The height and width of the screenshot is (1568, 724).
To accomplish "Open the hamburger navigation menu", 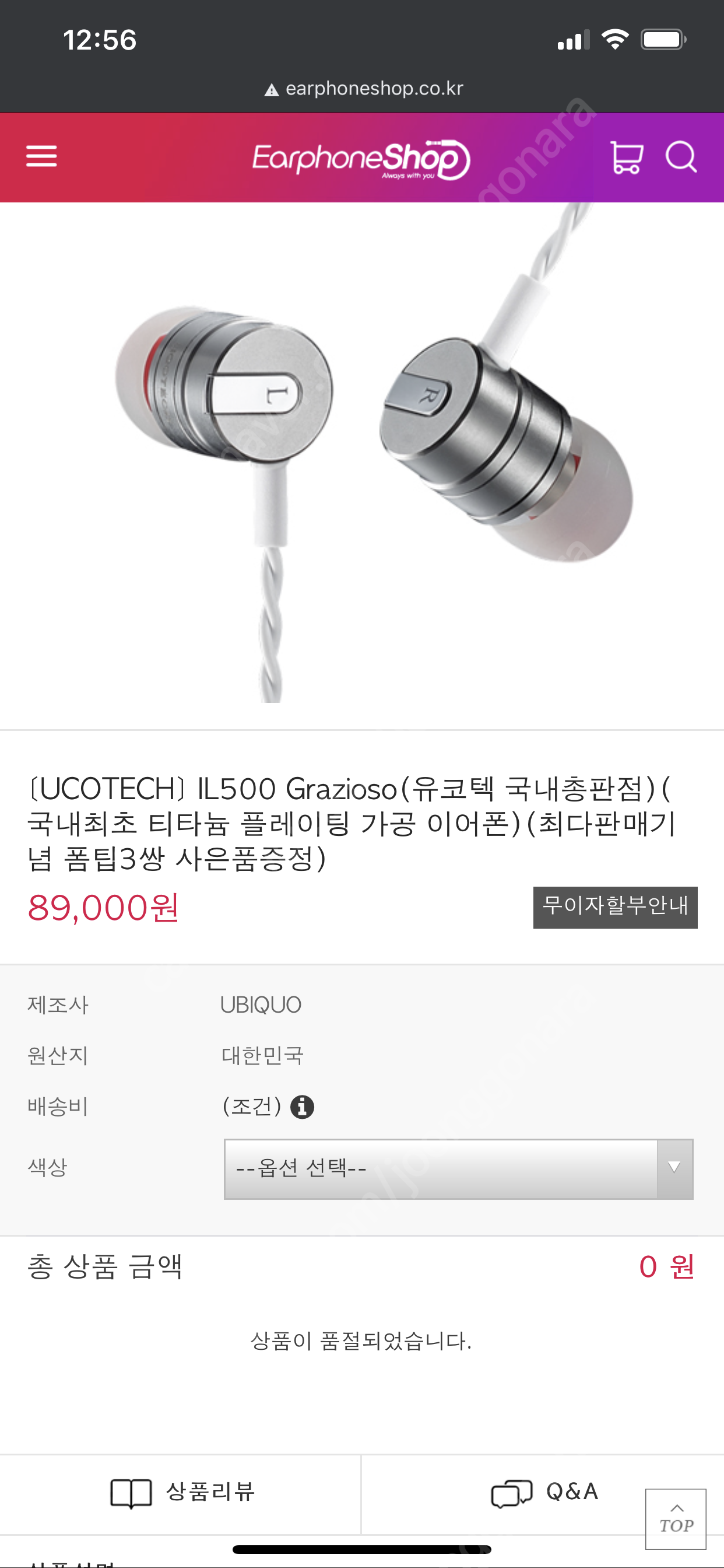I will pos(41,157).
